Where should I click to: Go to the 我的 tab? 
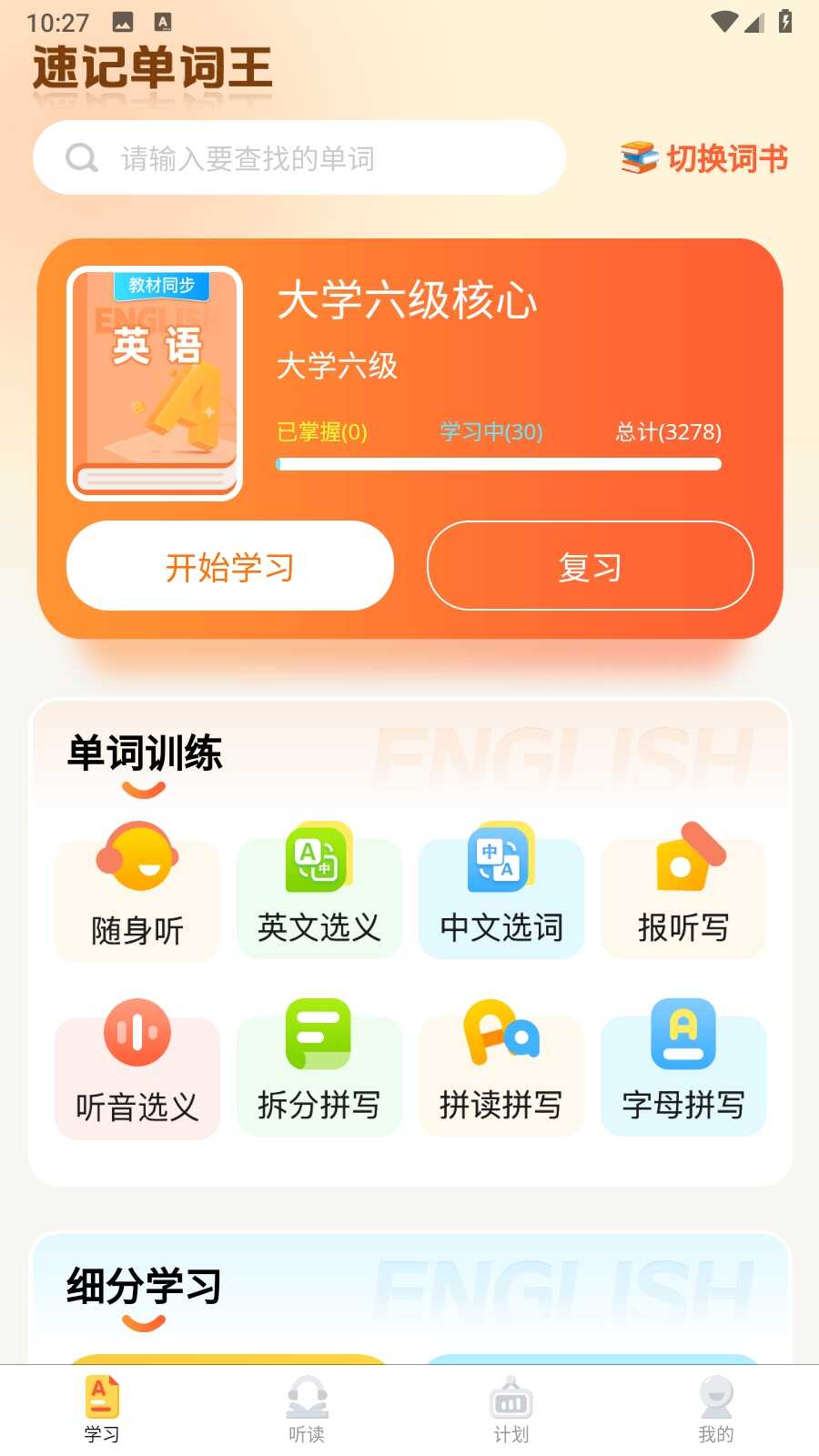click(716, 1410)
